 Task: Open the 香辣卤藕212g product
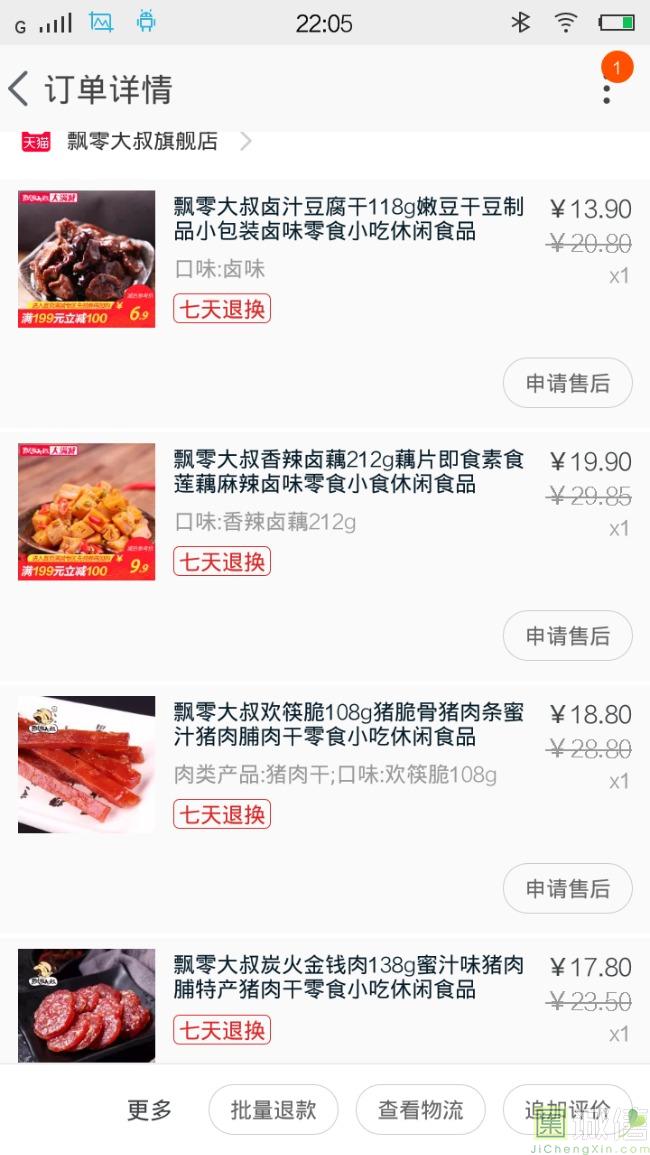coord(347,473)
